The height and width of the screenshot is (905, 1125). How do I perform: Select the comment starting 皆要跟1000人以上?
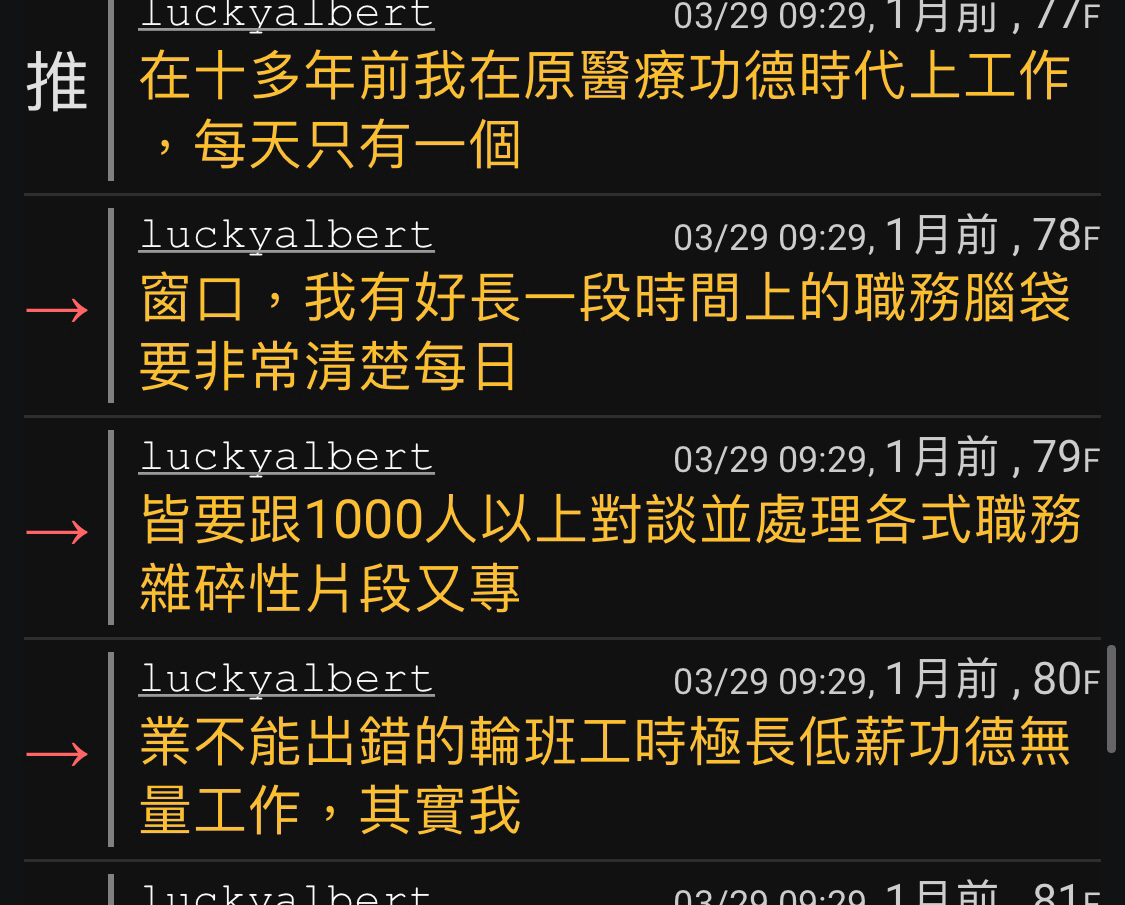pyautogui.click(x=610, y=554)
